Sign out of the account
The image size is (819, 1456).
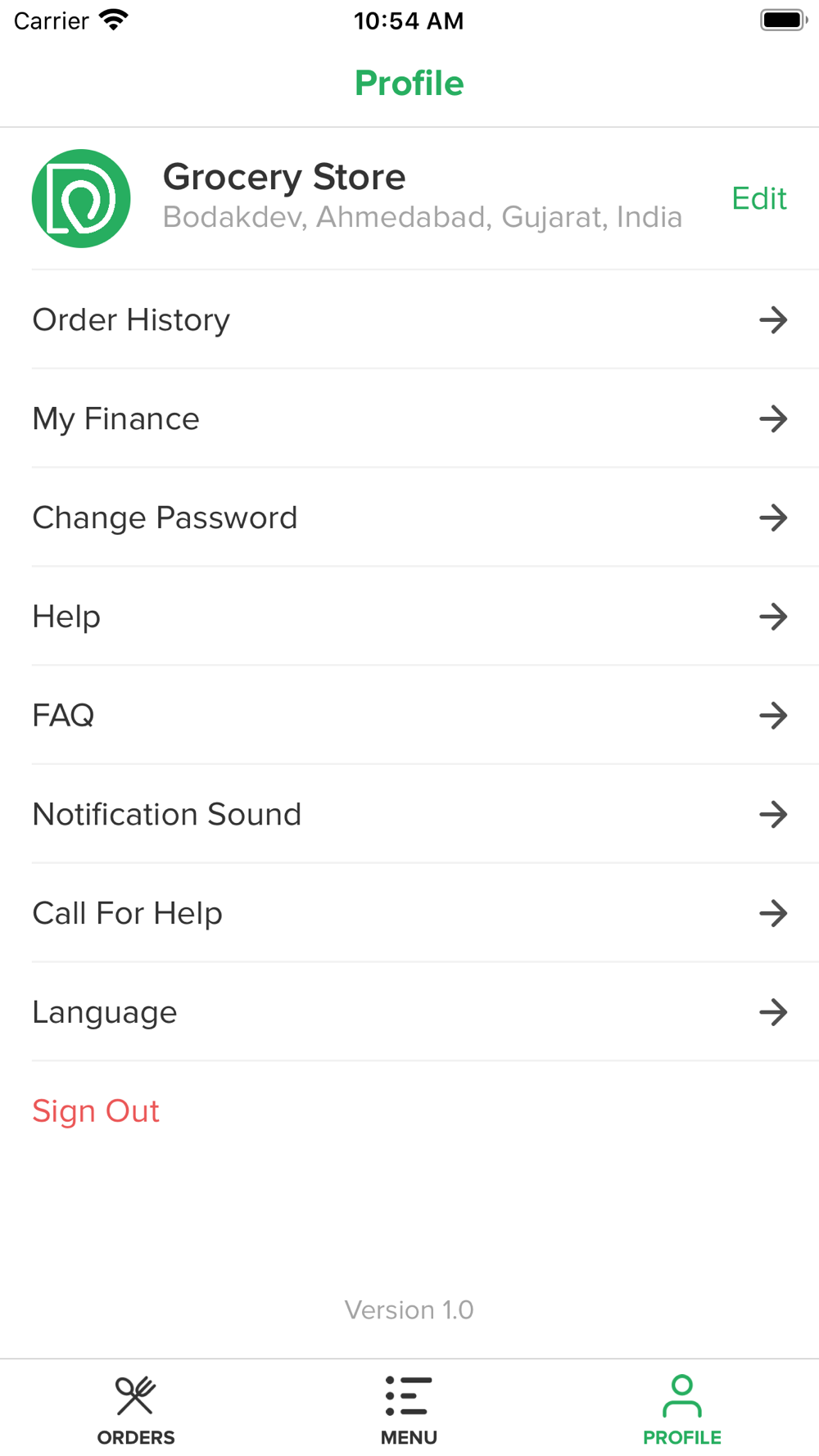[96, 1111]
